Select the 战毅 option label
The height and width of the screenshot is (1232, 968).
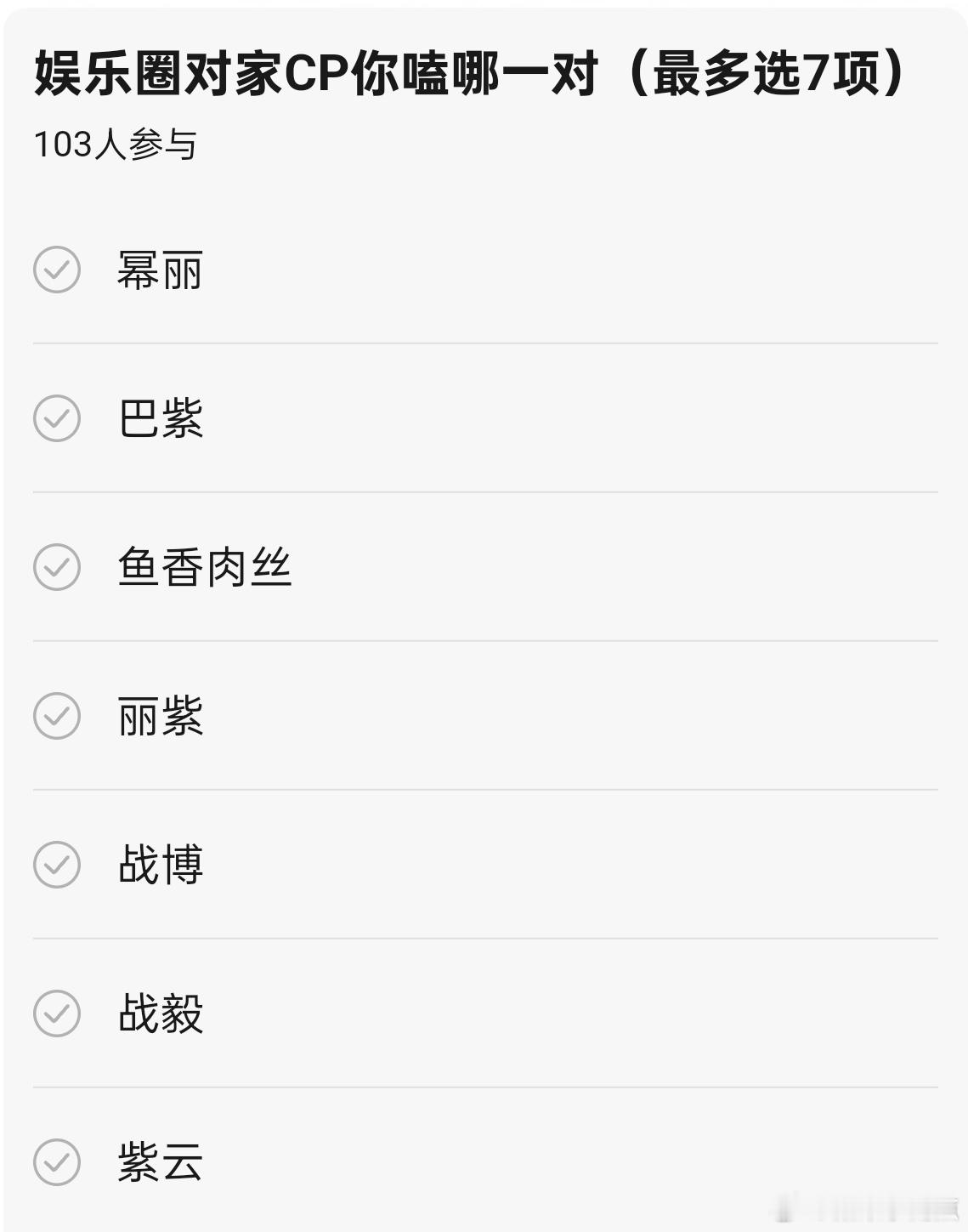tap(158, 1013)
